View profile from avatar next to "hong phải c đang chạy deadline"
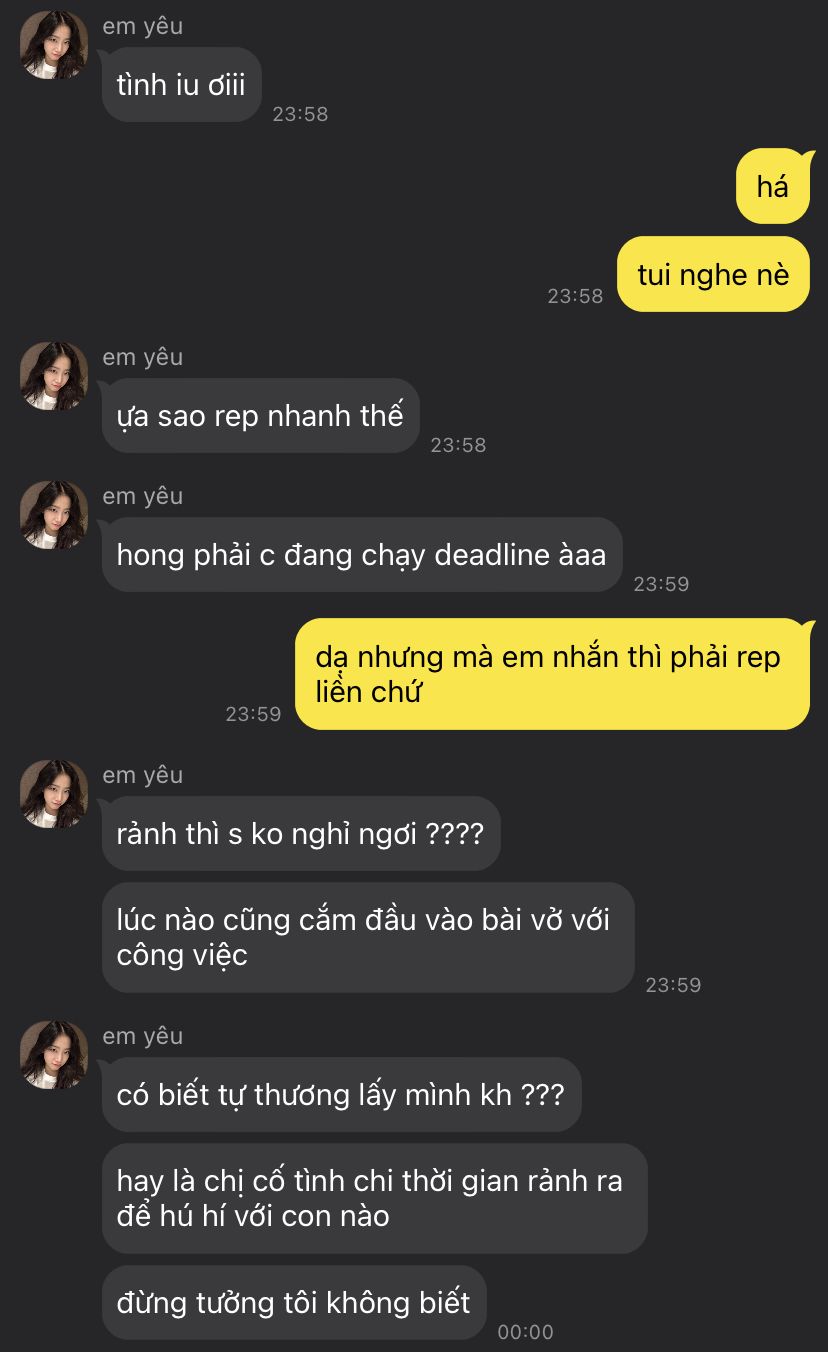The height and width of the screenshot is (1352, 828). tap(53, 515)
